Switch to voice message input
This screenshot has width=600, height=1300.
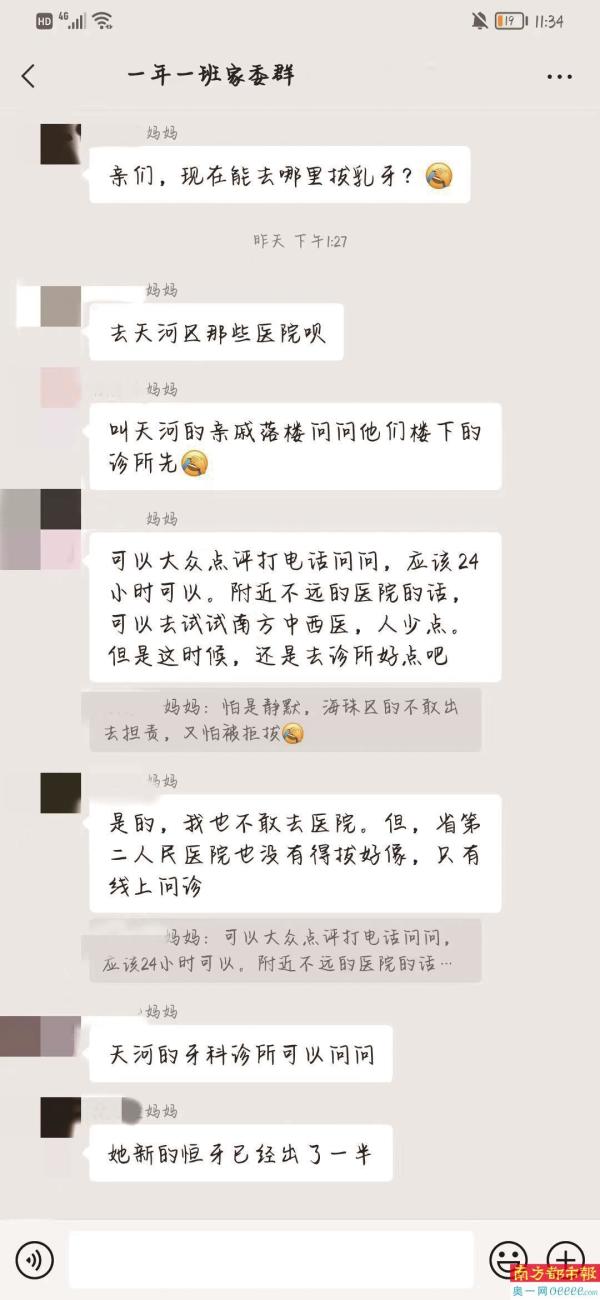(34, 1257)
